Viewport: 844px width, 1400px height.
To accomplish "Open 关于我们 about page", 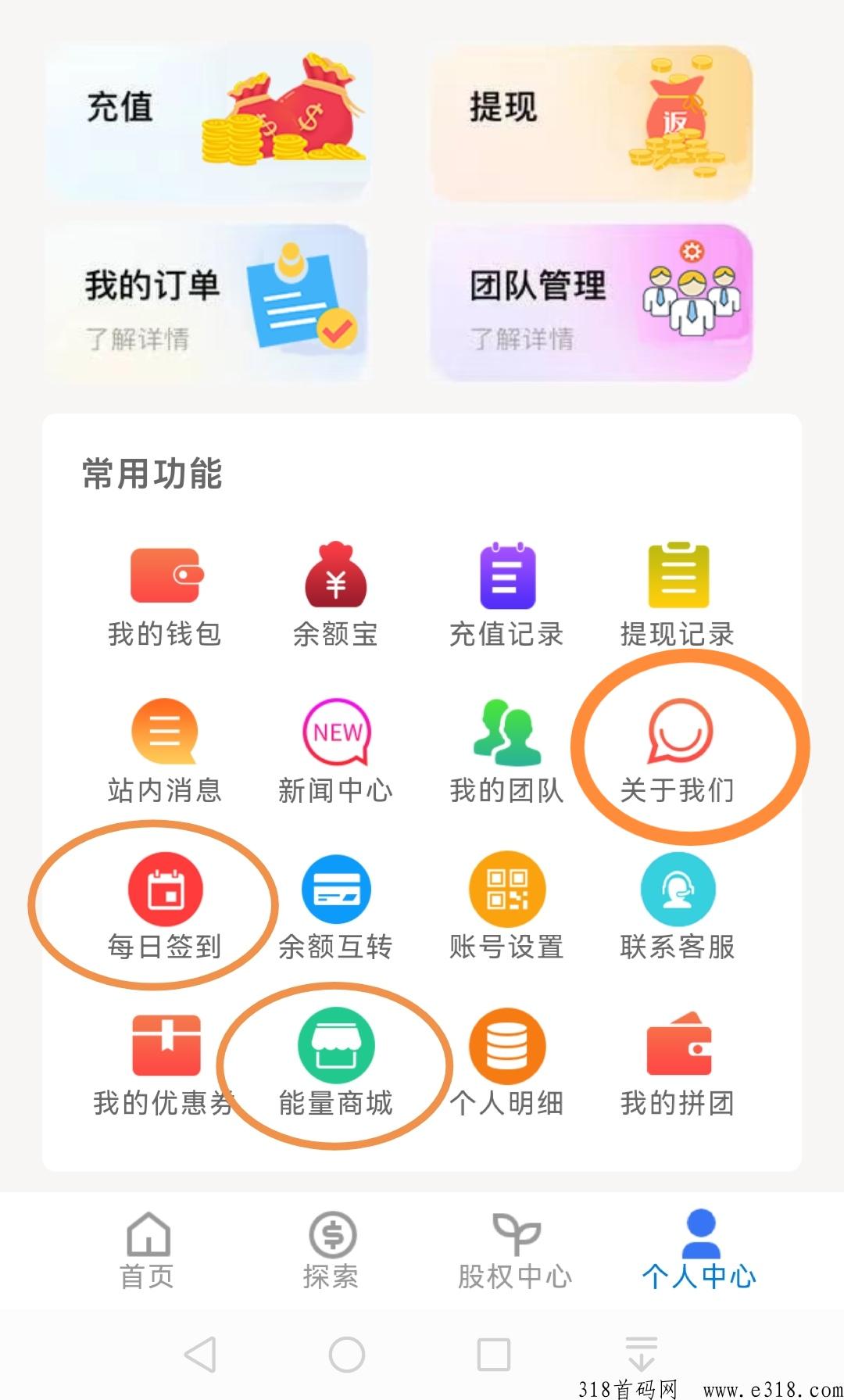I will point(678,752).
